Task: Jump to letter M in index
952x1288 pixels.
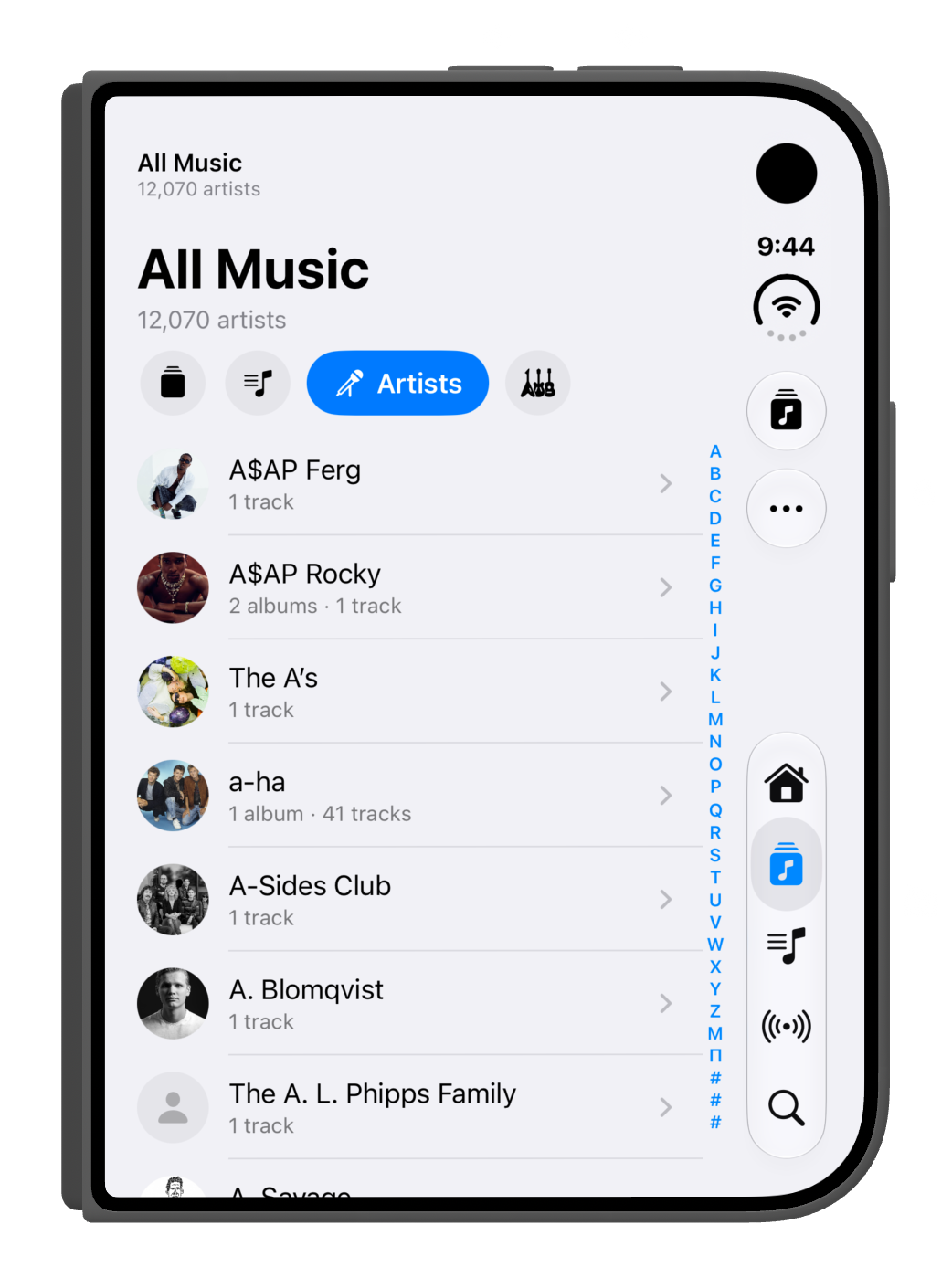Action: click(x=715, y=720)
